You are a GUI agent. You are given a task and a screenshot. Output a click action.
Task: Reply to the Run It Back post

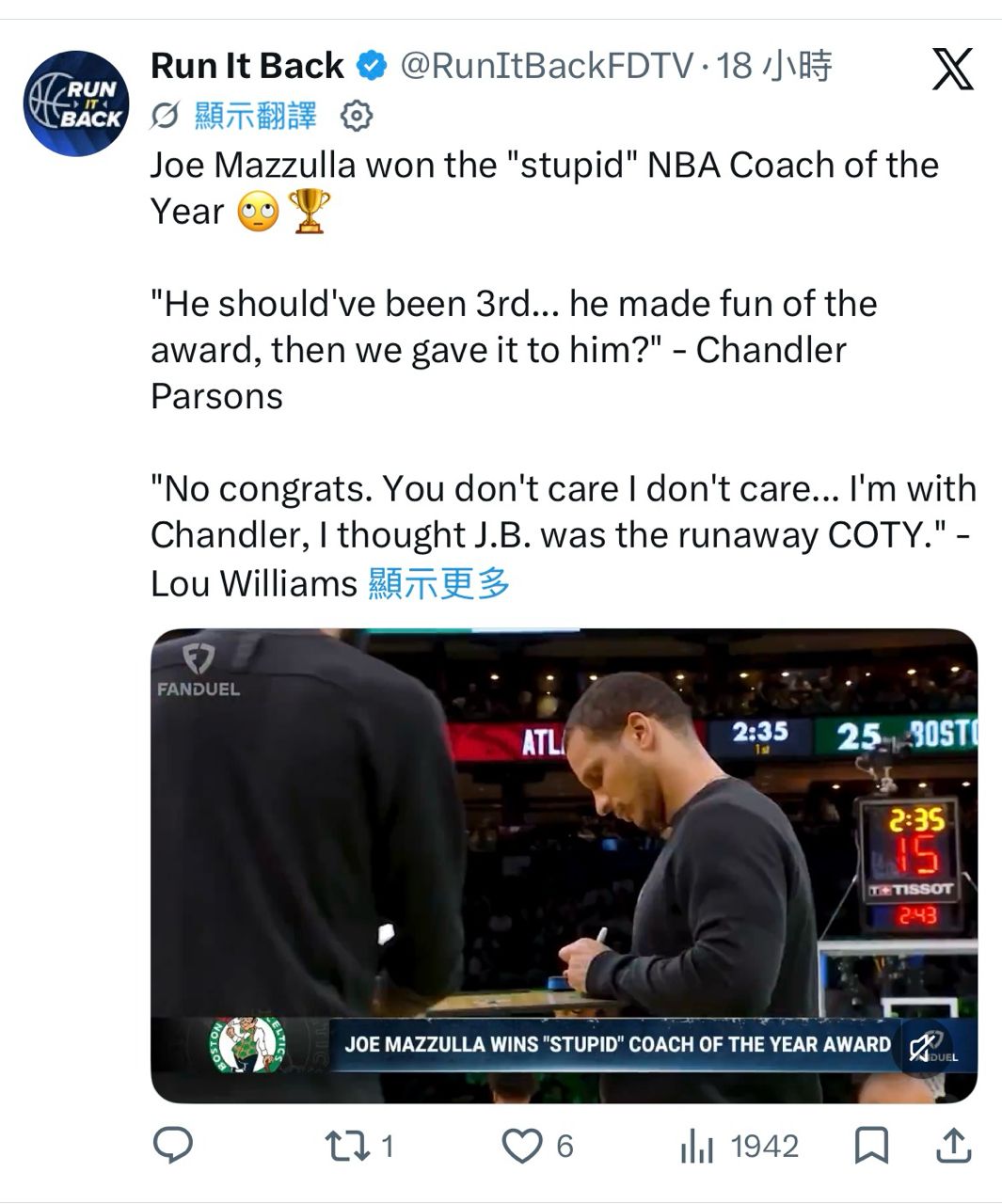pyautogui.click(x=173, y=1145)
